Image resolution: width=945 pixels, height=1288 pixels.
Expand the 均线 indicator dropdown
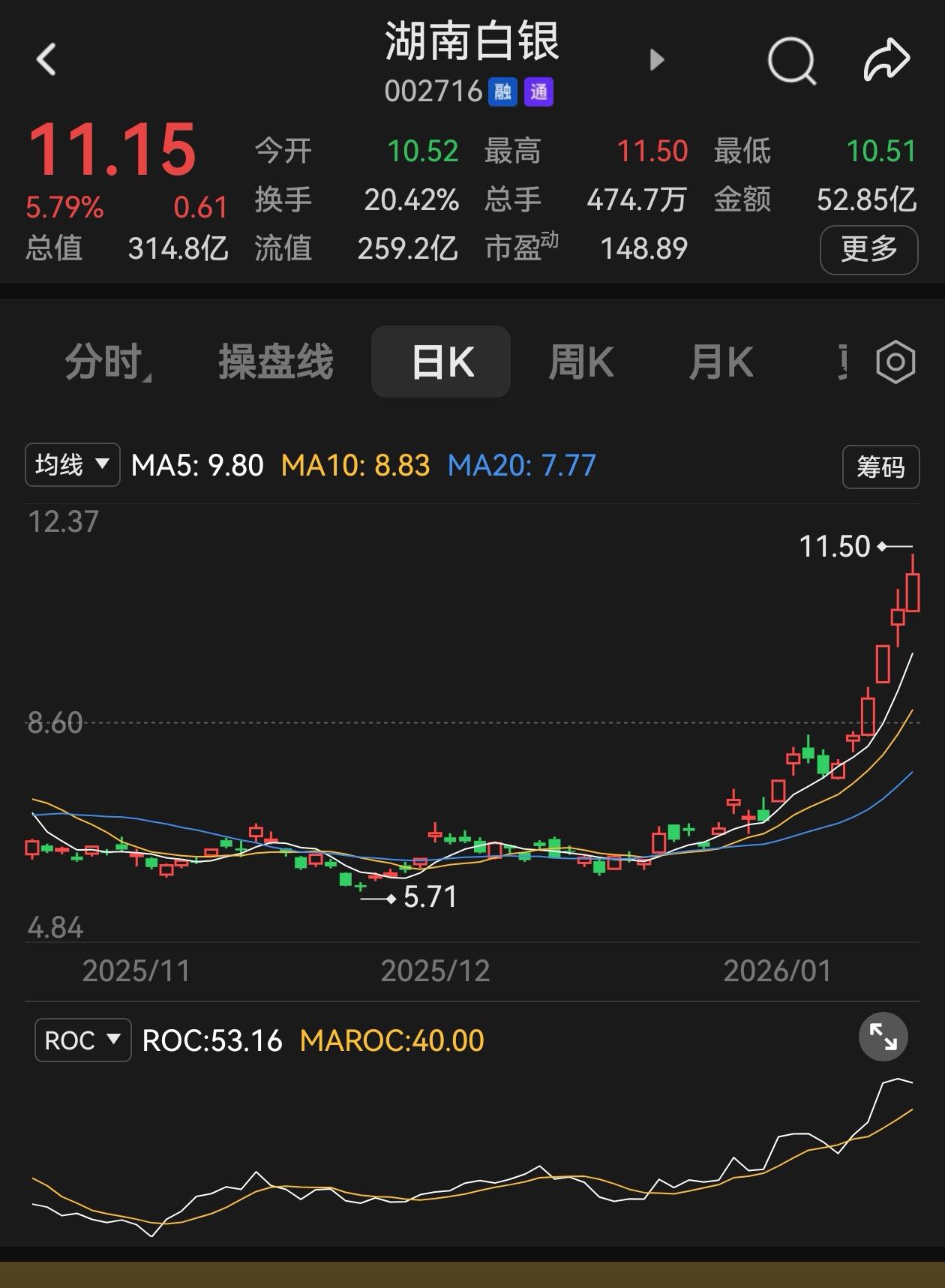(73, 465)
